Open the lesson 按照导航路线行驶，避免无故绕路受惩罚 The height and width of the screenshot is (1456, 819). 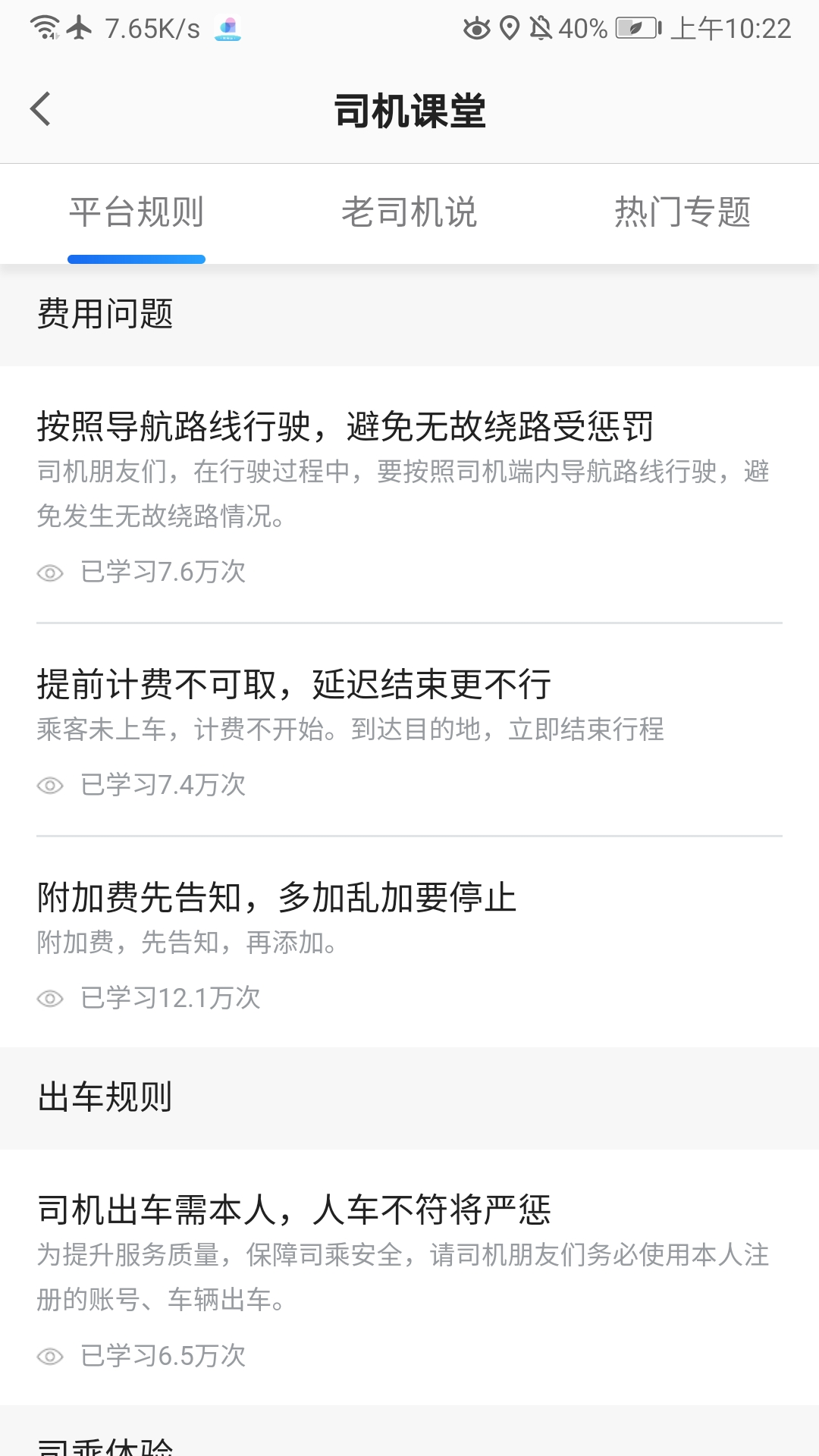tap(347, 427)
